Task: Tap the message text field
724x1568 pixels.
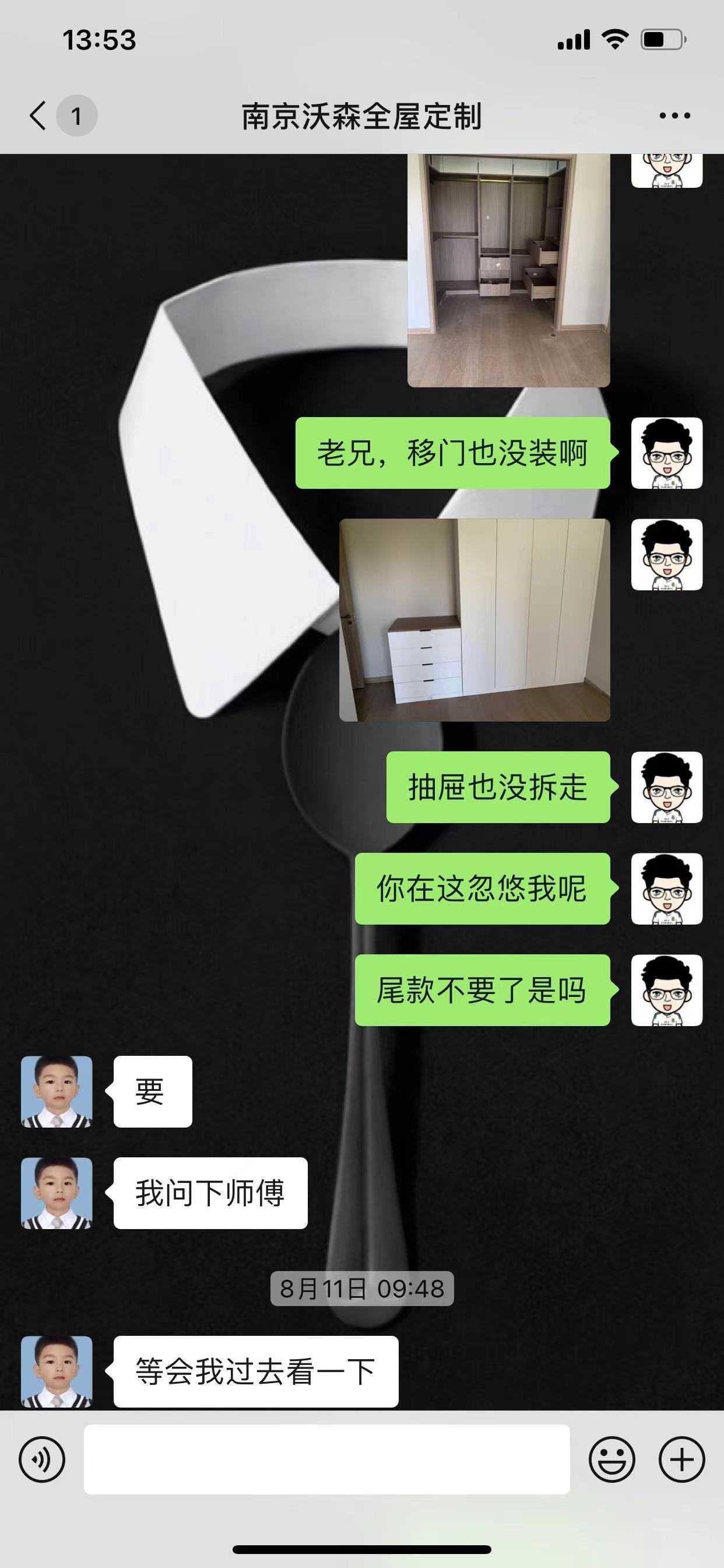Action: [326, 1459]
